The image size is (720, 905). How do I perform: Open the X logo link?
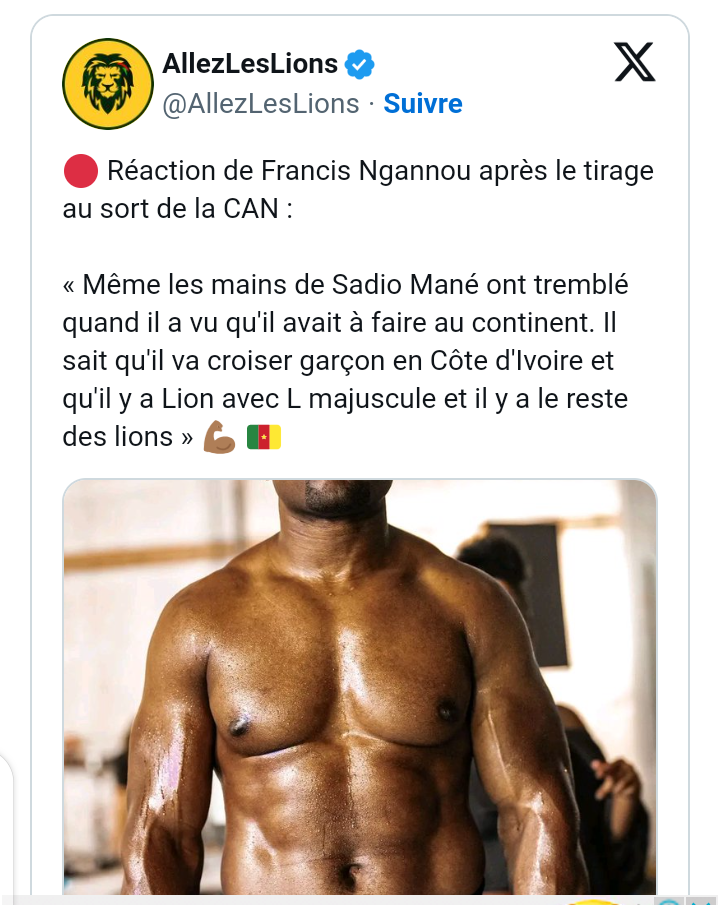click(x=634, y=65)
